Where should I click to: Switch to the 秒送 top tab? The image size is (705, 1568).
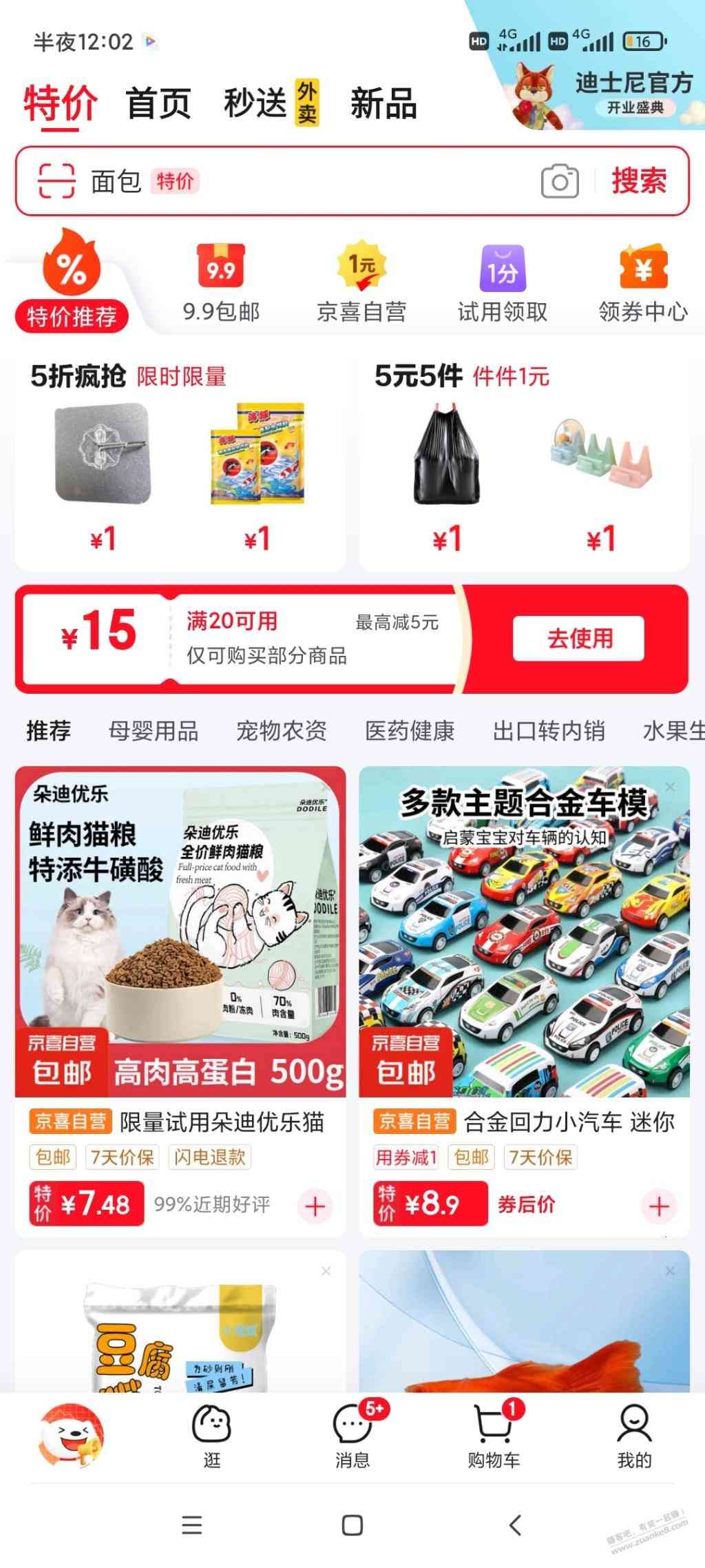click(255, 103)
